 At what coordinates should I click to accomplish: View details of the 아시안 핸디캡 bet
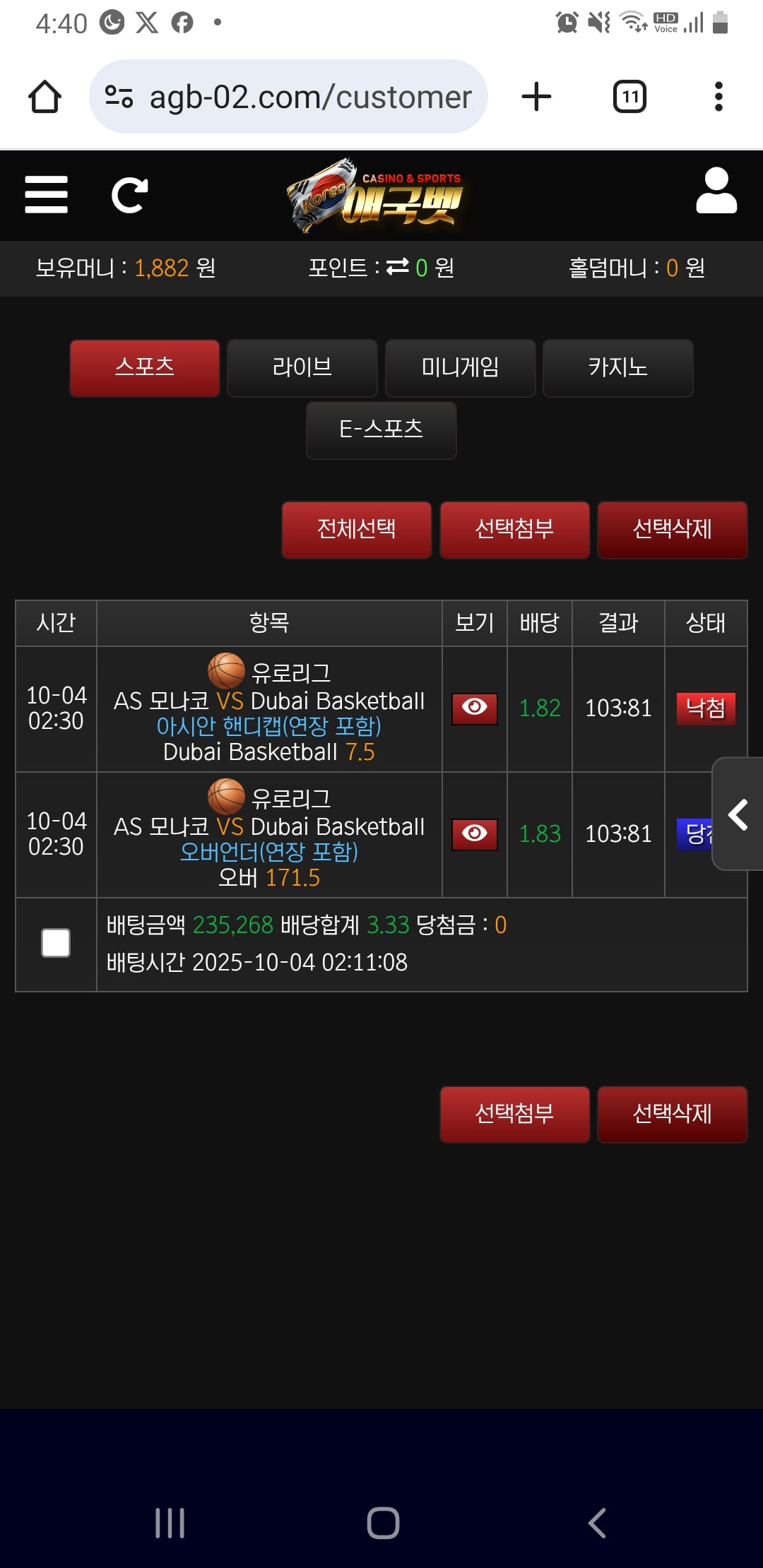475,708
